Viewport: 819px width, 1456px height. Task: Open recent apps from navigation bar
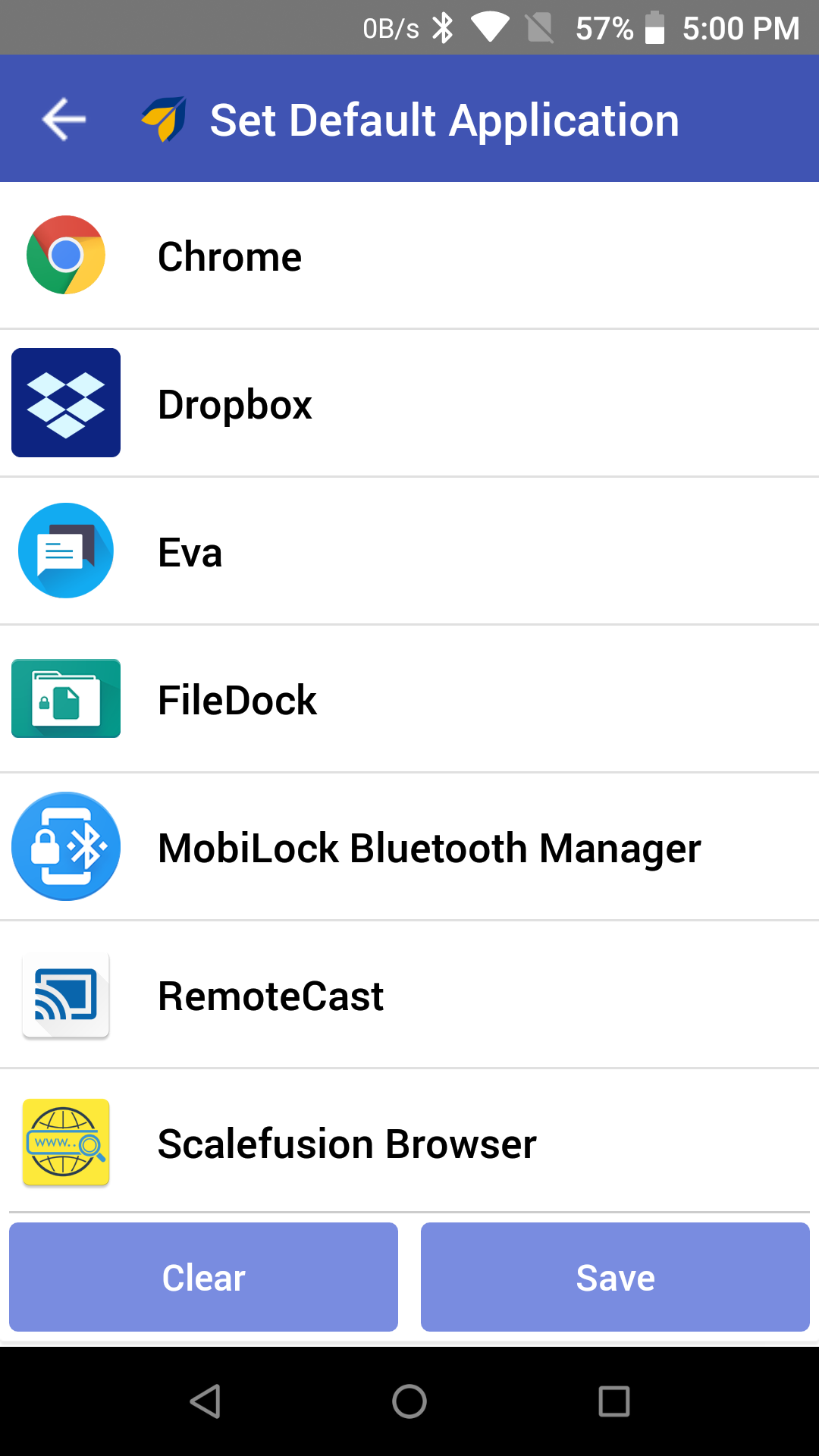click(614, 1401)
